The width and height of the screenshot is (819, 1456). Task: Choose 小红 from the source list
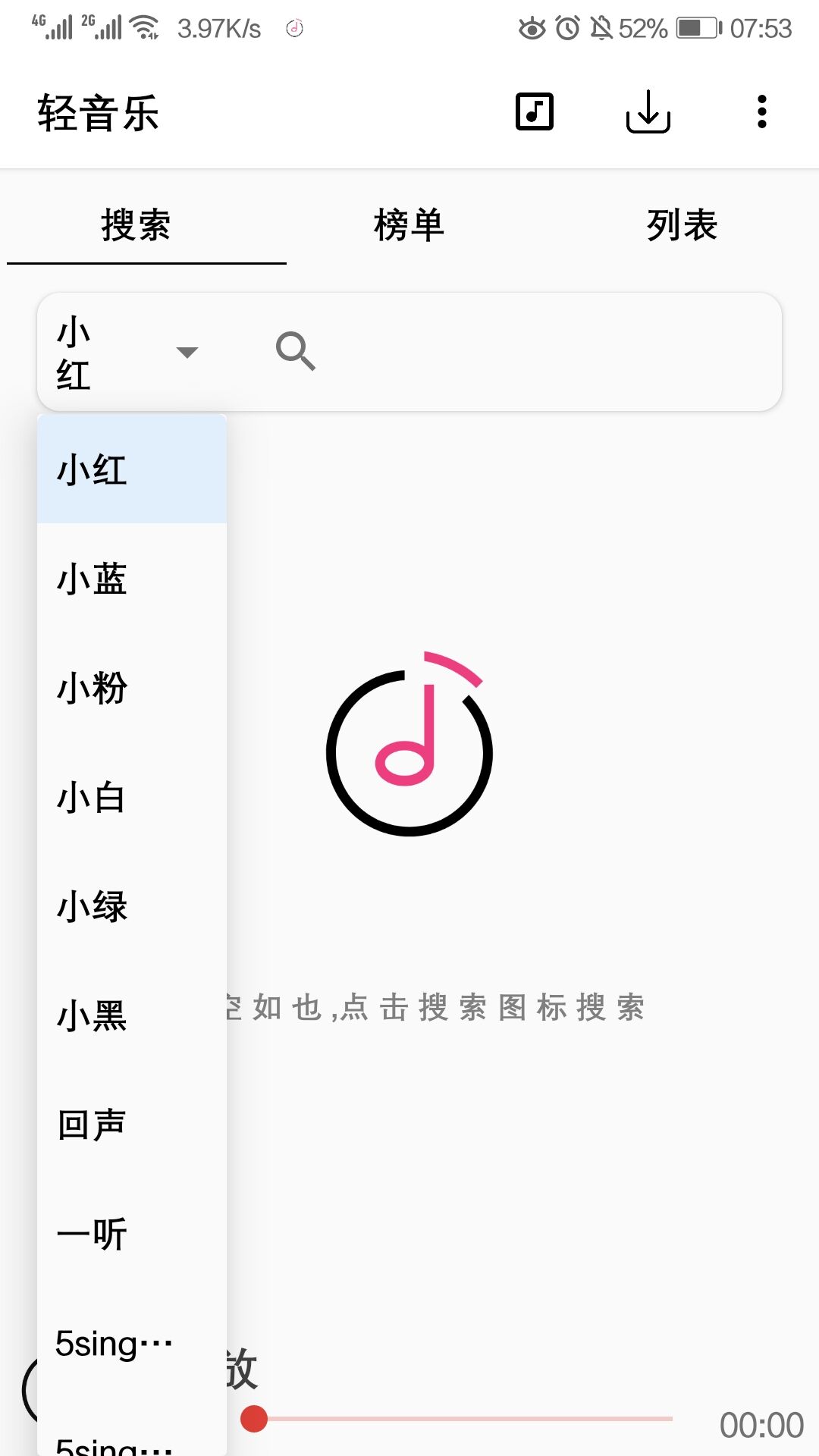click(x=131, y=469)
